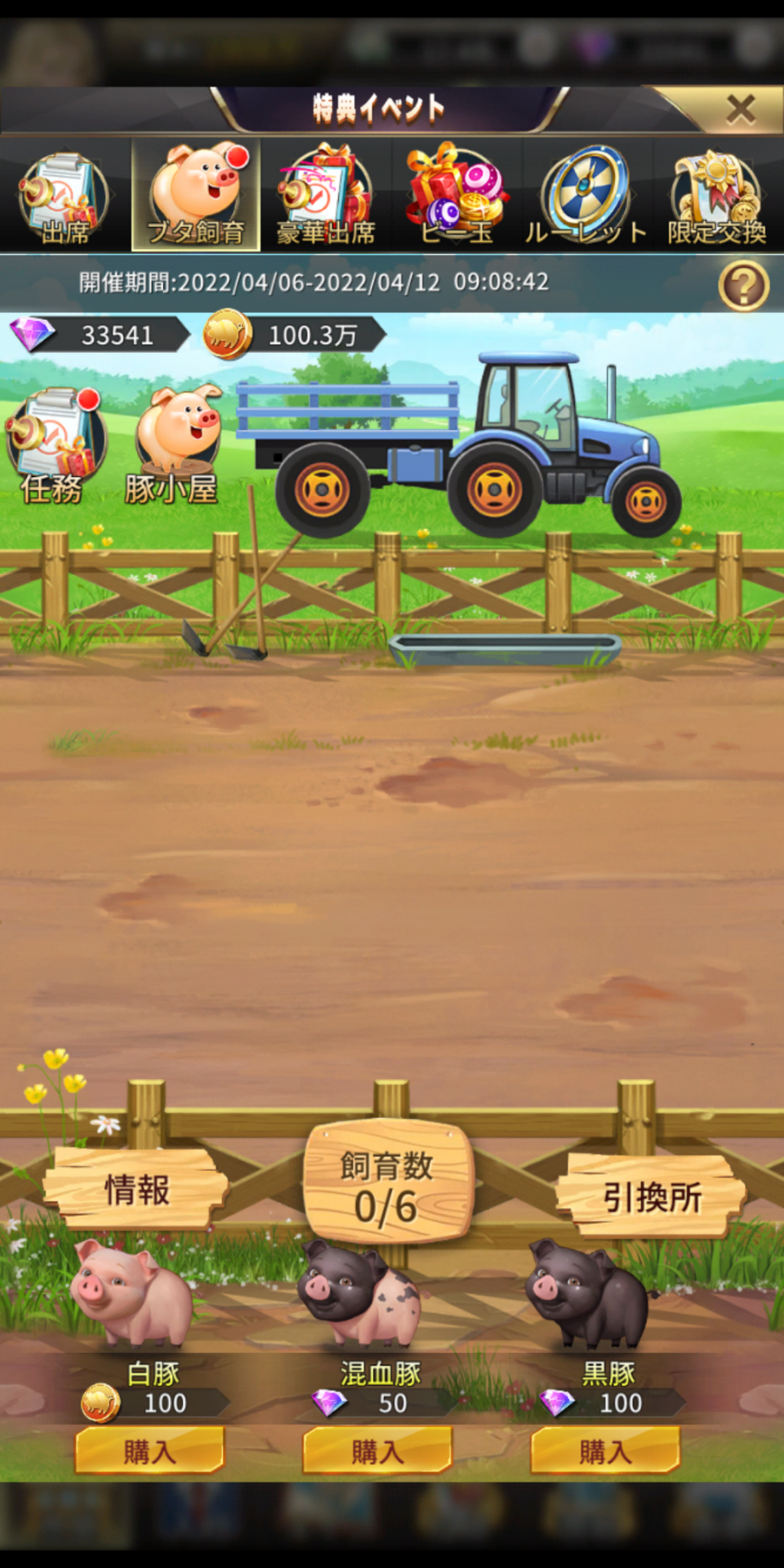The width and height of the screenshot is (784, 1568).
Task: Open the 引換所 exchange sign
Action: click(652, 1197)
